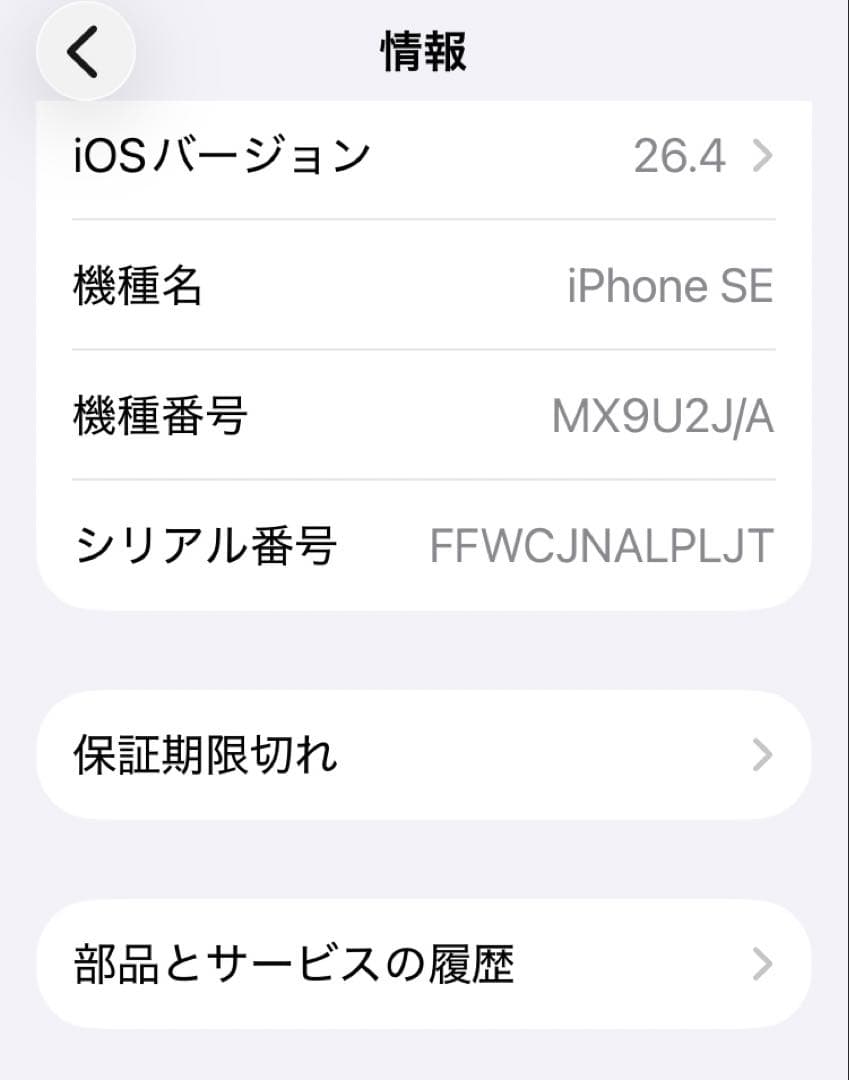Viewport: 849px width, 1080px height.
Task: Tap iPhone SE model name value
Action: (x=668, y=286)
